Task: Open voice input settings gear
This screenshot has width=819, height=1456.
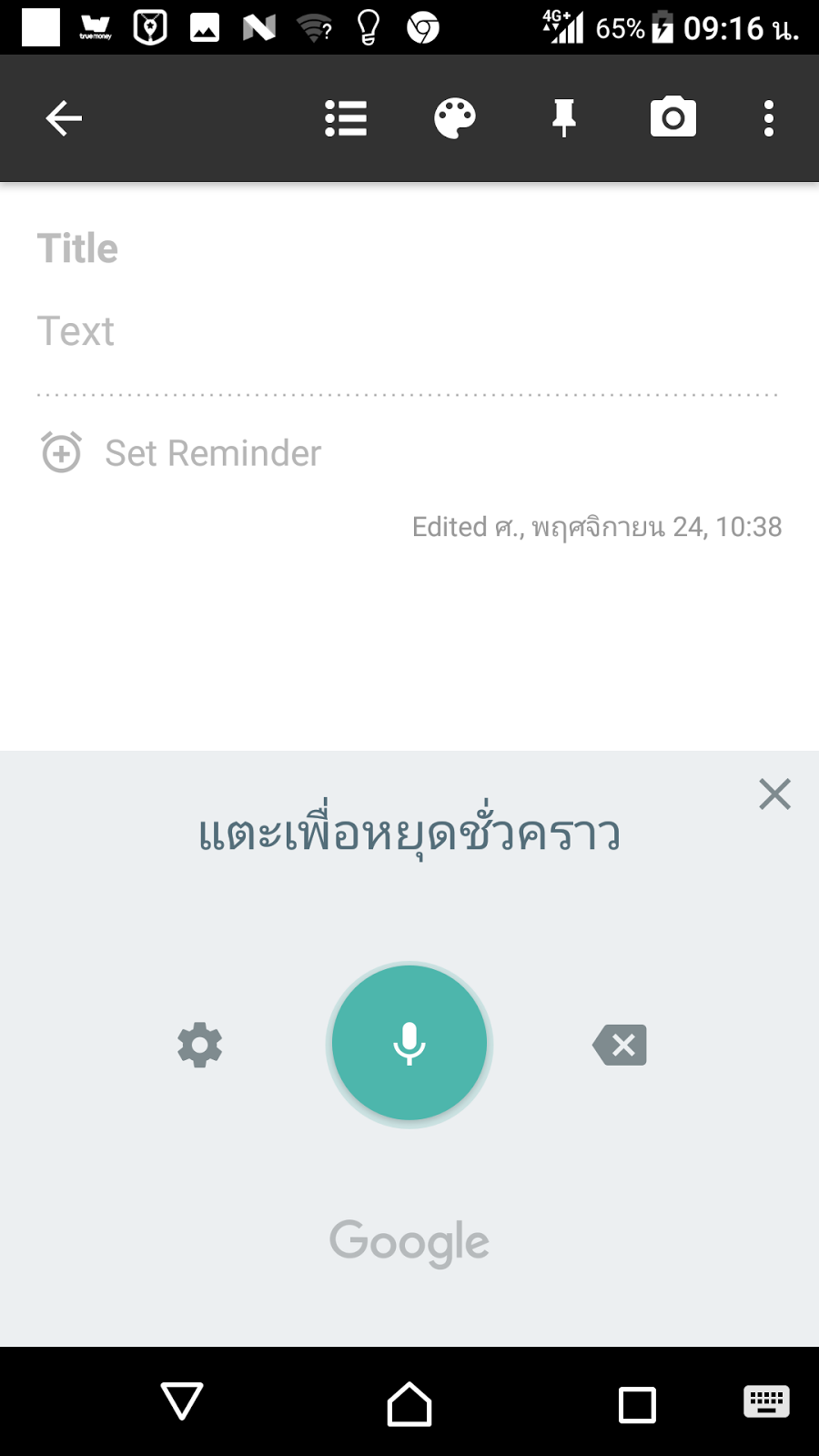Action: (x=200, y=1045)
